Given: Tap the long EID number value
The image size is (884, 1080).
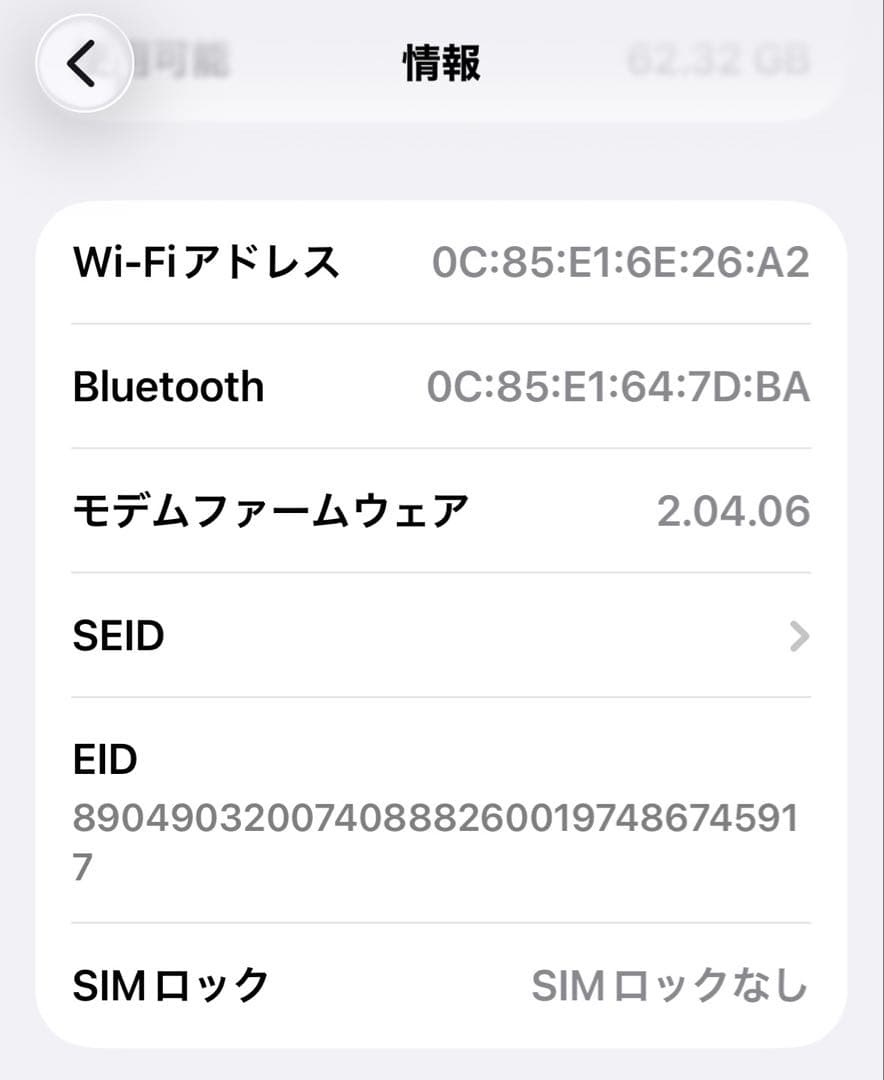Looking at the screenshot, I should tap(440, 820).
